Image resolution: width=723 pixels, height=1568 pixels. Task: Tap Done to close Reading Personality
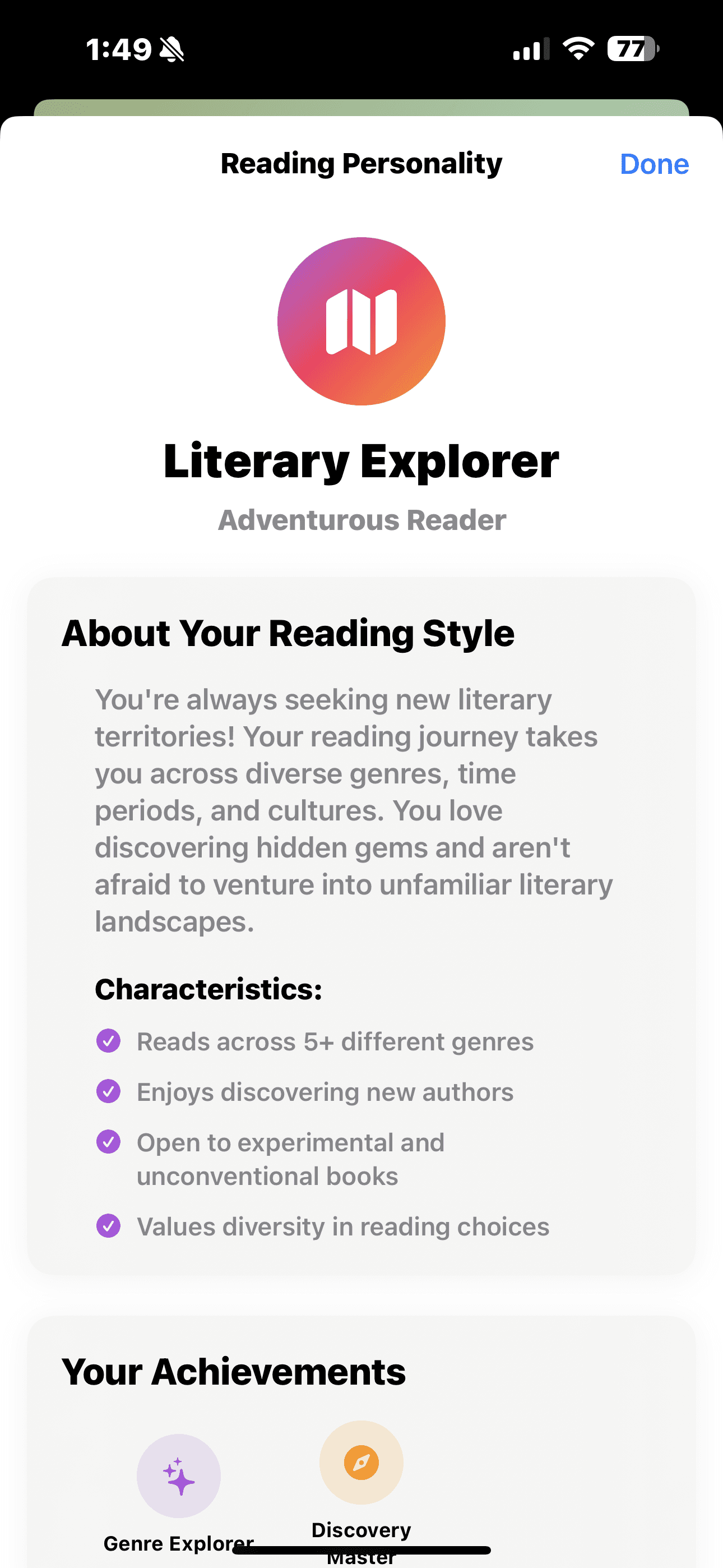click(x=654, y=164)
